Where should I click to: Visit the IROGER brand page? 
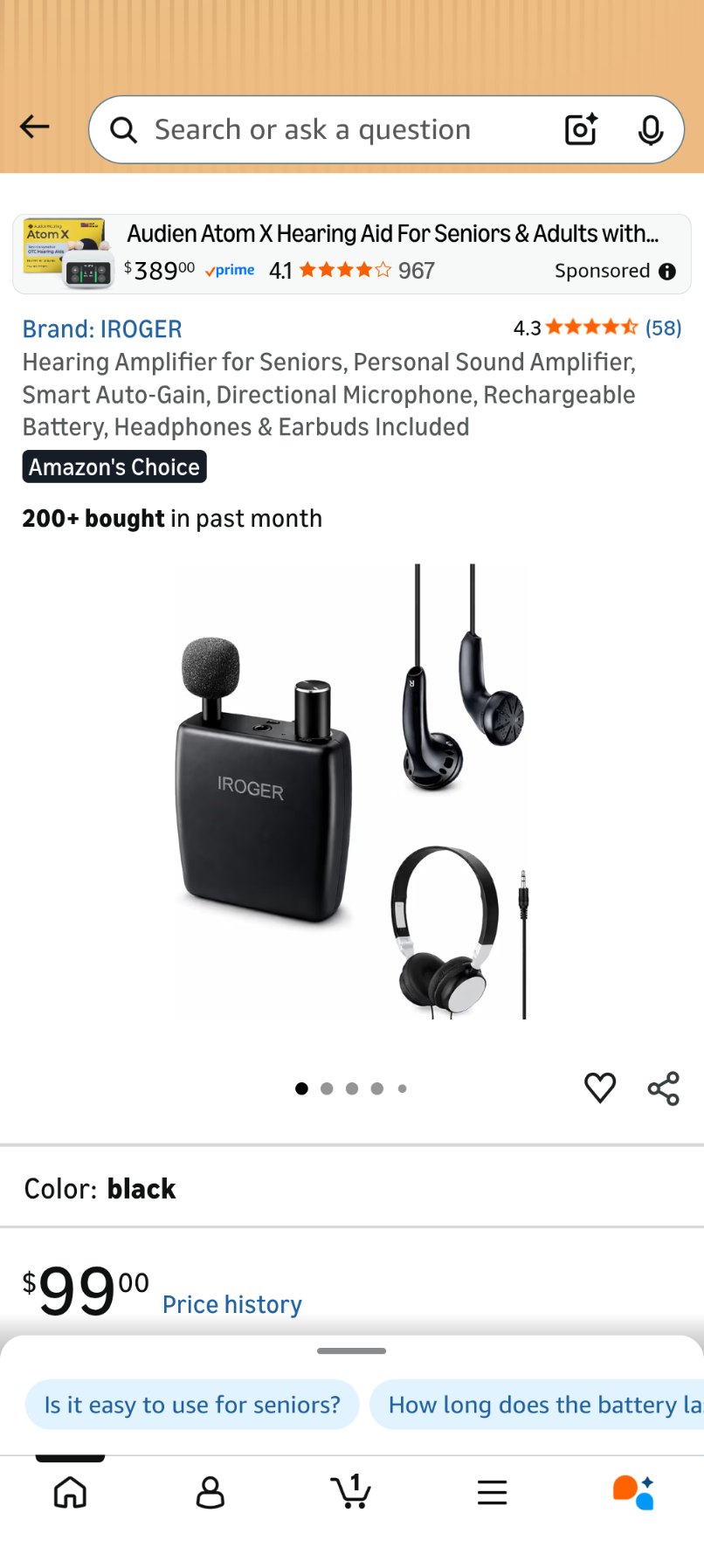[x=102, y=329]
